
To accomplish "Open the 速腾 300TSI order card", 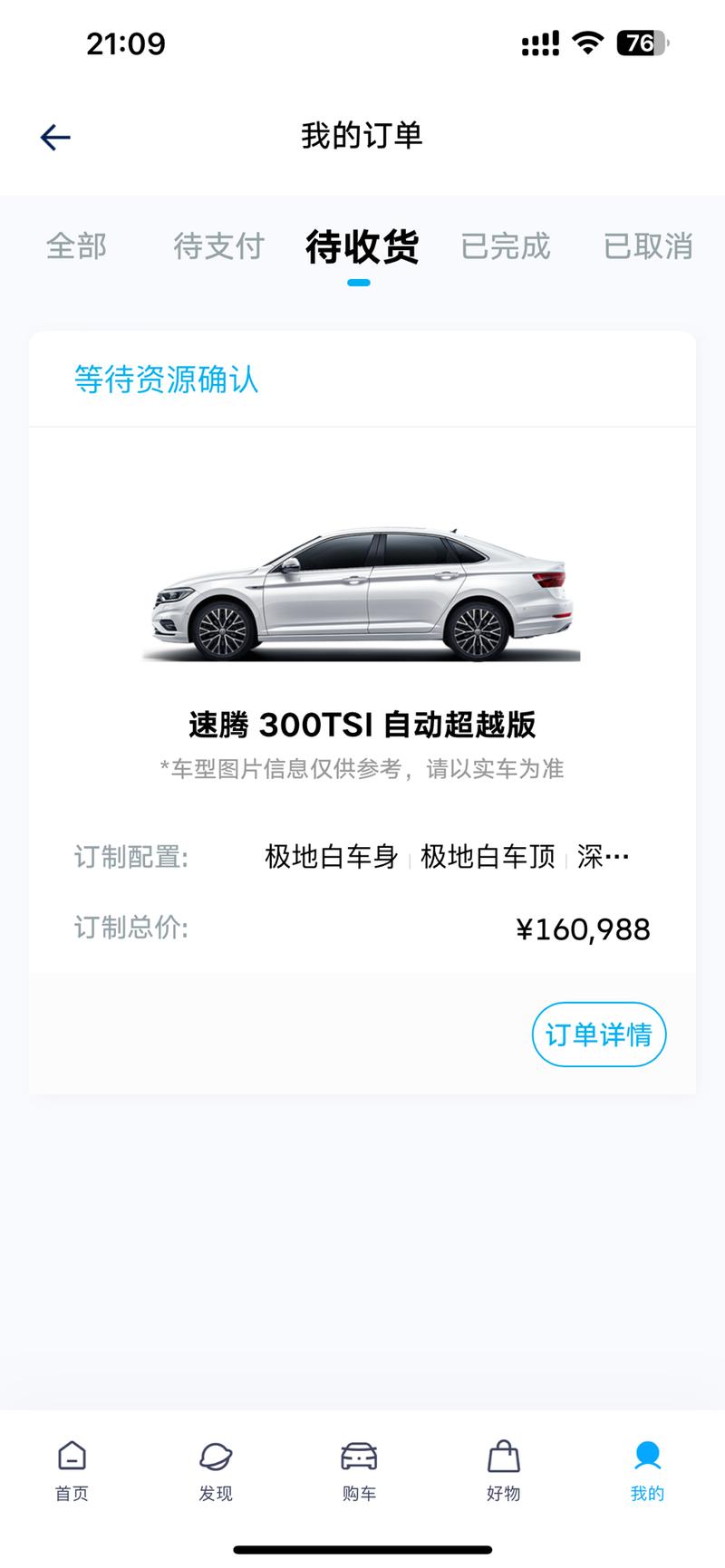I will [x=362, y=713].
